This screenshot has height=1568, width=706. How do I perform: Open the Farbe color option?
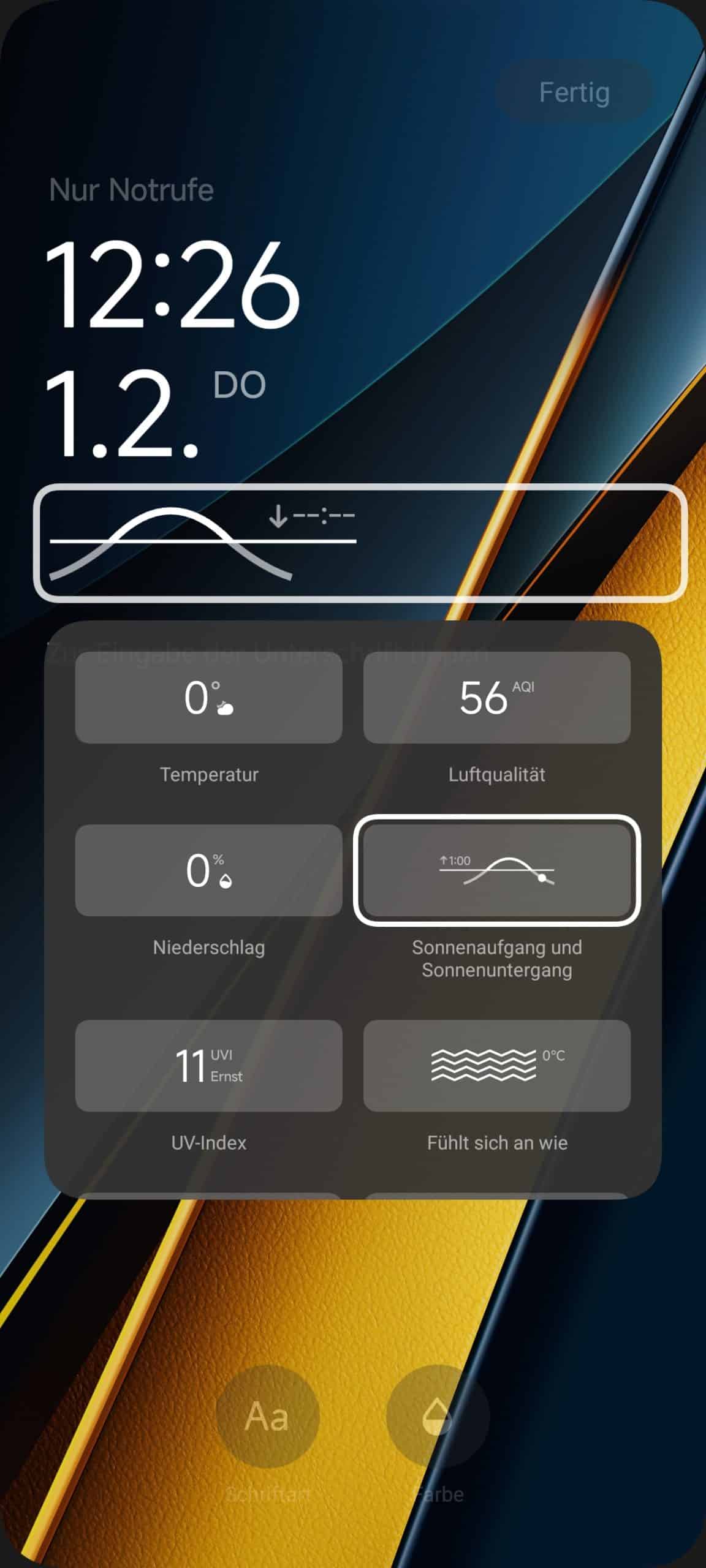pos(438,1416)
